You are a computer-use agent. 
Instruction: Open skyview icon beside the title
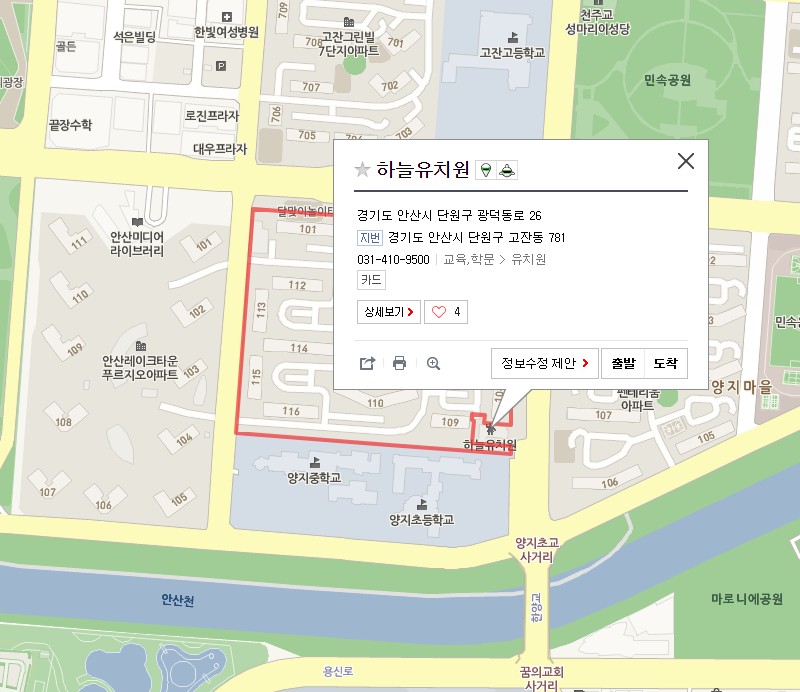(x=507, y=170)
